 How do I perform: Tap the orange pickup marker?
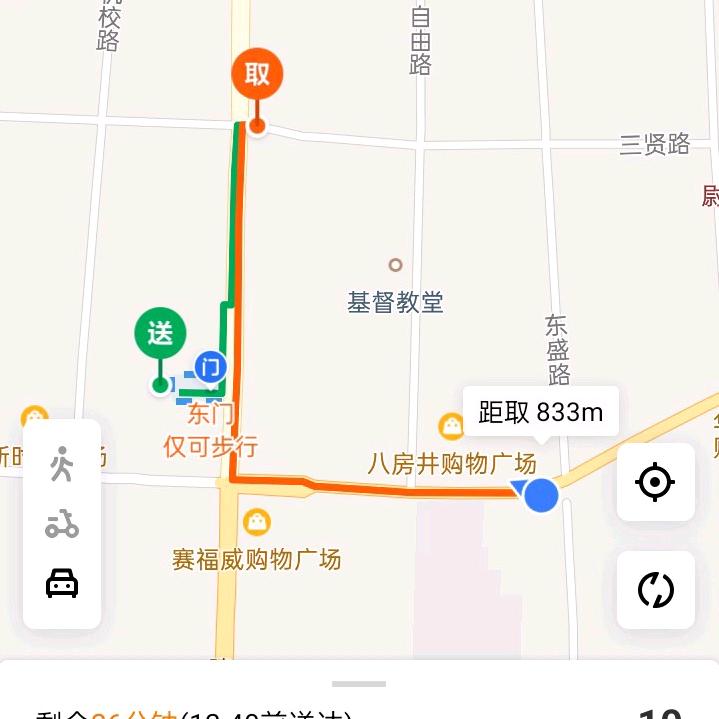point(257,75)
